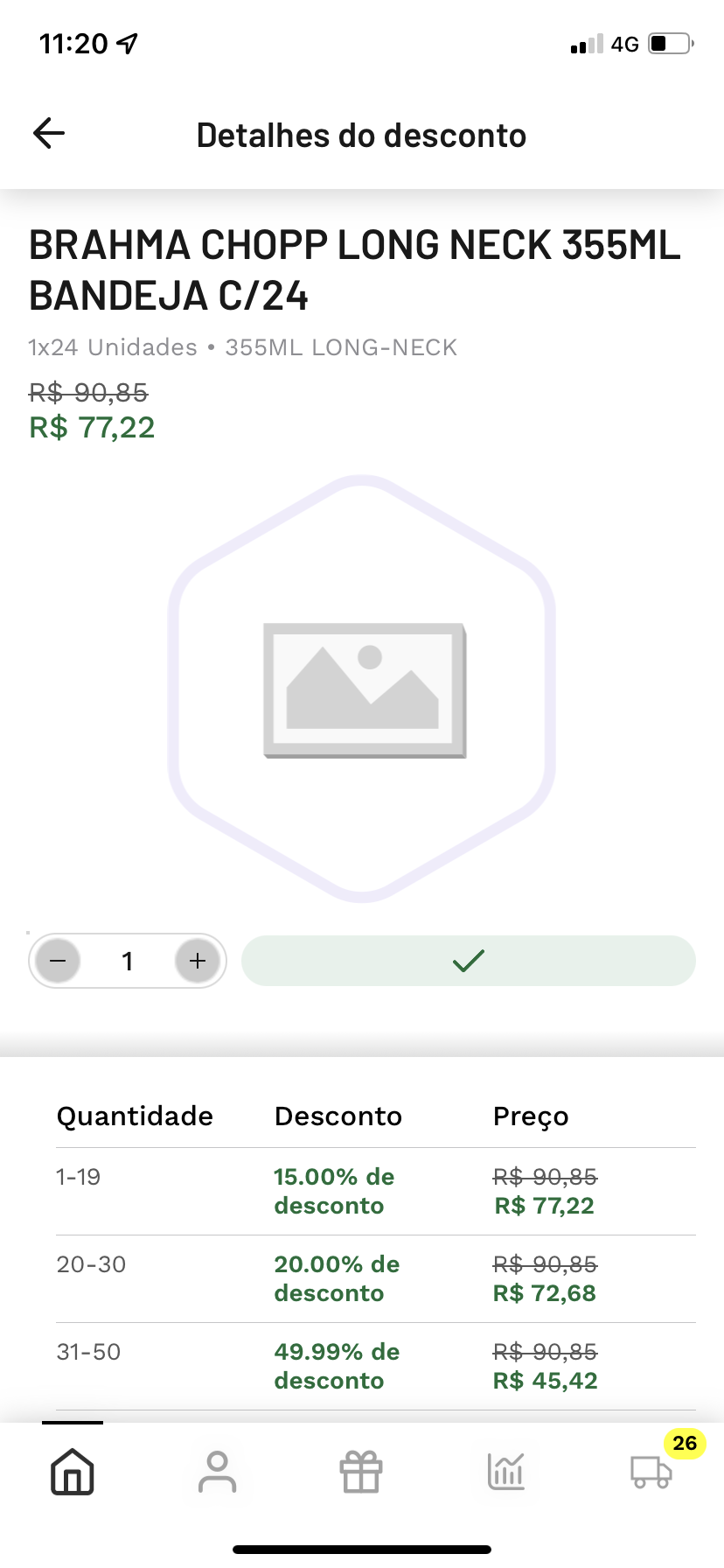Decrease the quantity with minus button
The width and height of the screenshot is (724, 1568).
(59, 961)
